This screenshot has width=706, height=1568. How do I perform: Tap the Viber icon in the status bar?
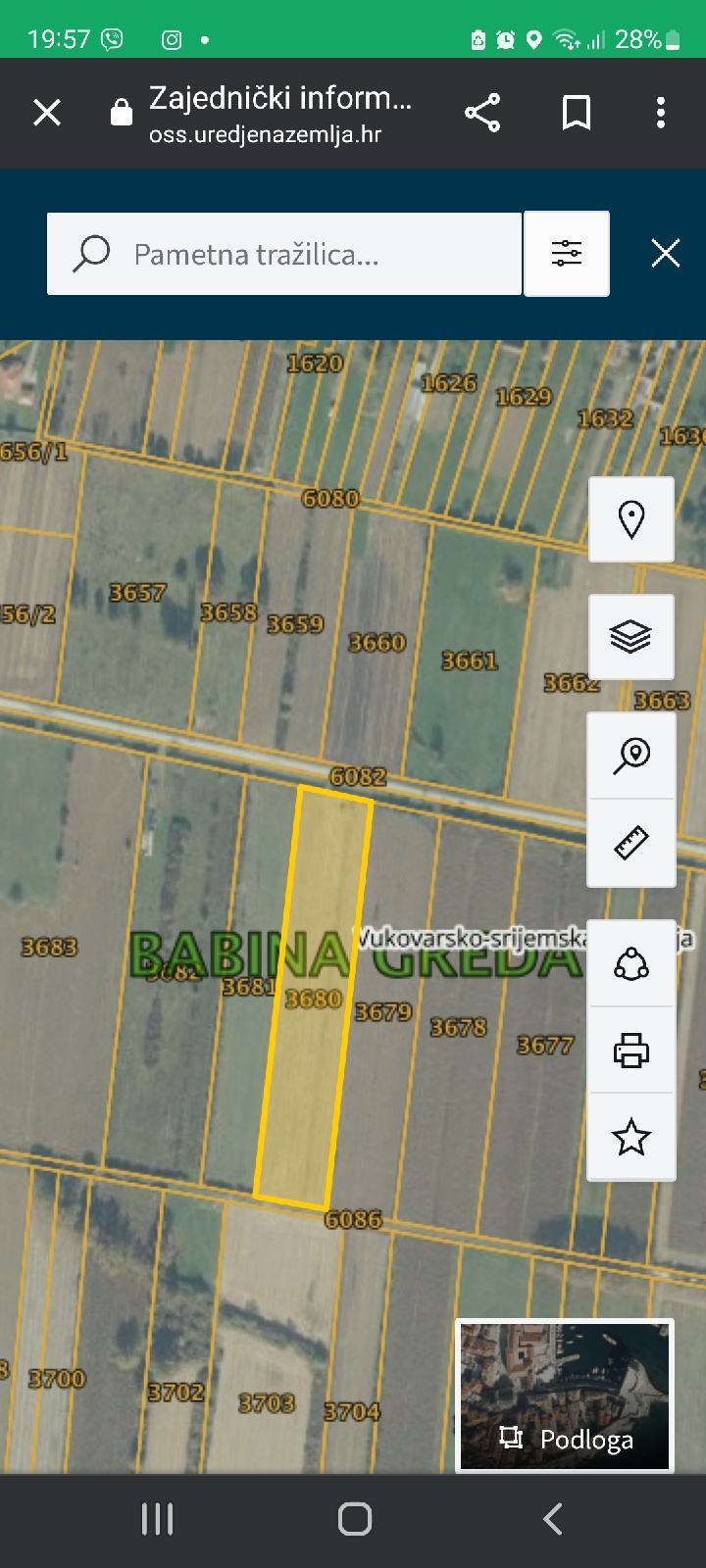click(111, 39)
